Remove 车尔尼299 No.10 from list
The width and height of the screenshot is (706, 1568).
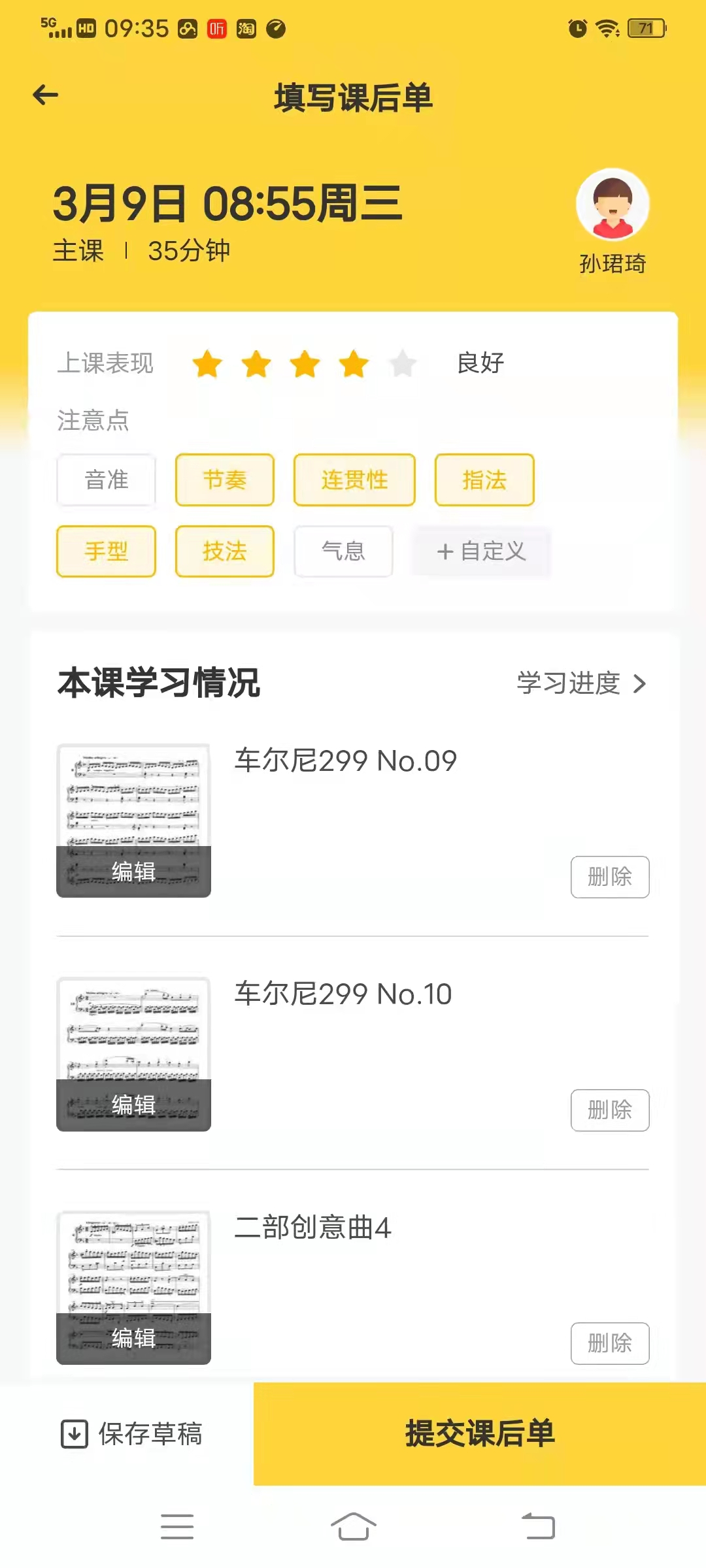pos(609,1110)
